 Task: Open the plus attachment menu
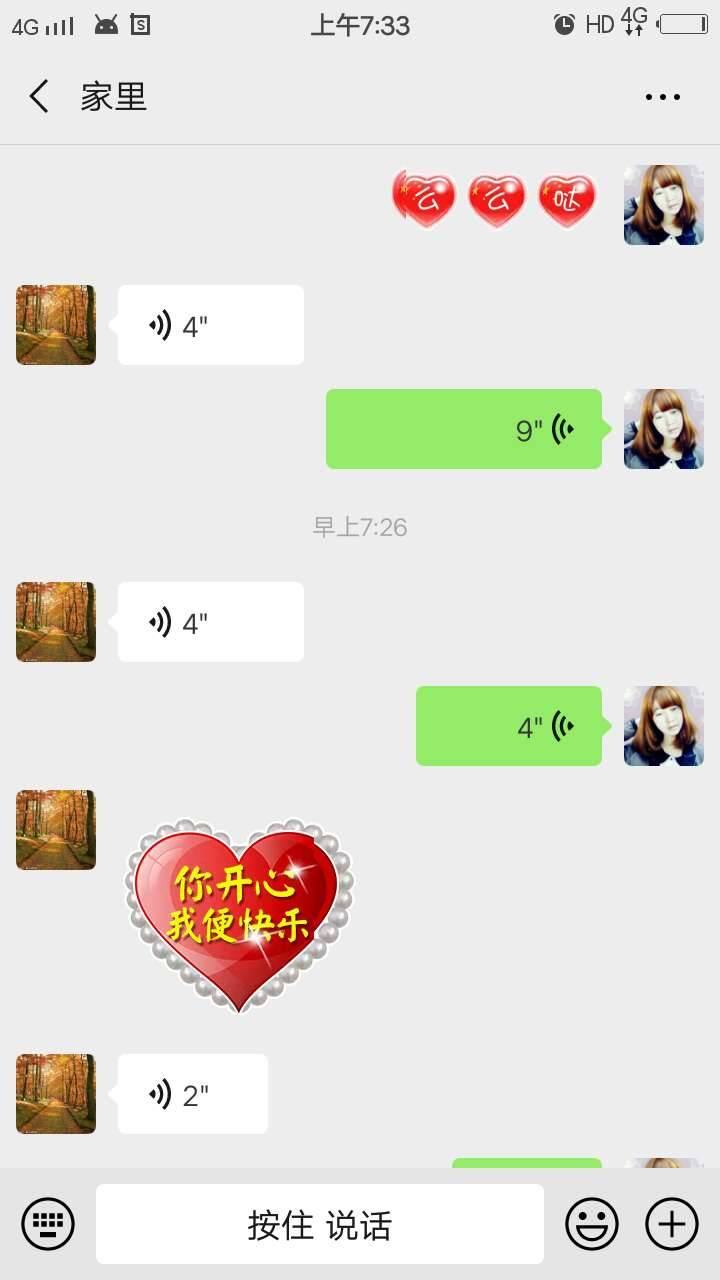671,1224
